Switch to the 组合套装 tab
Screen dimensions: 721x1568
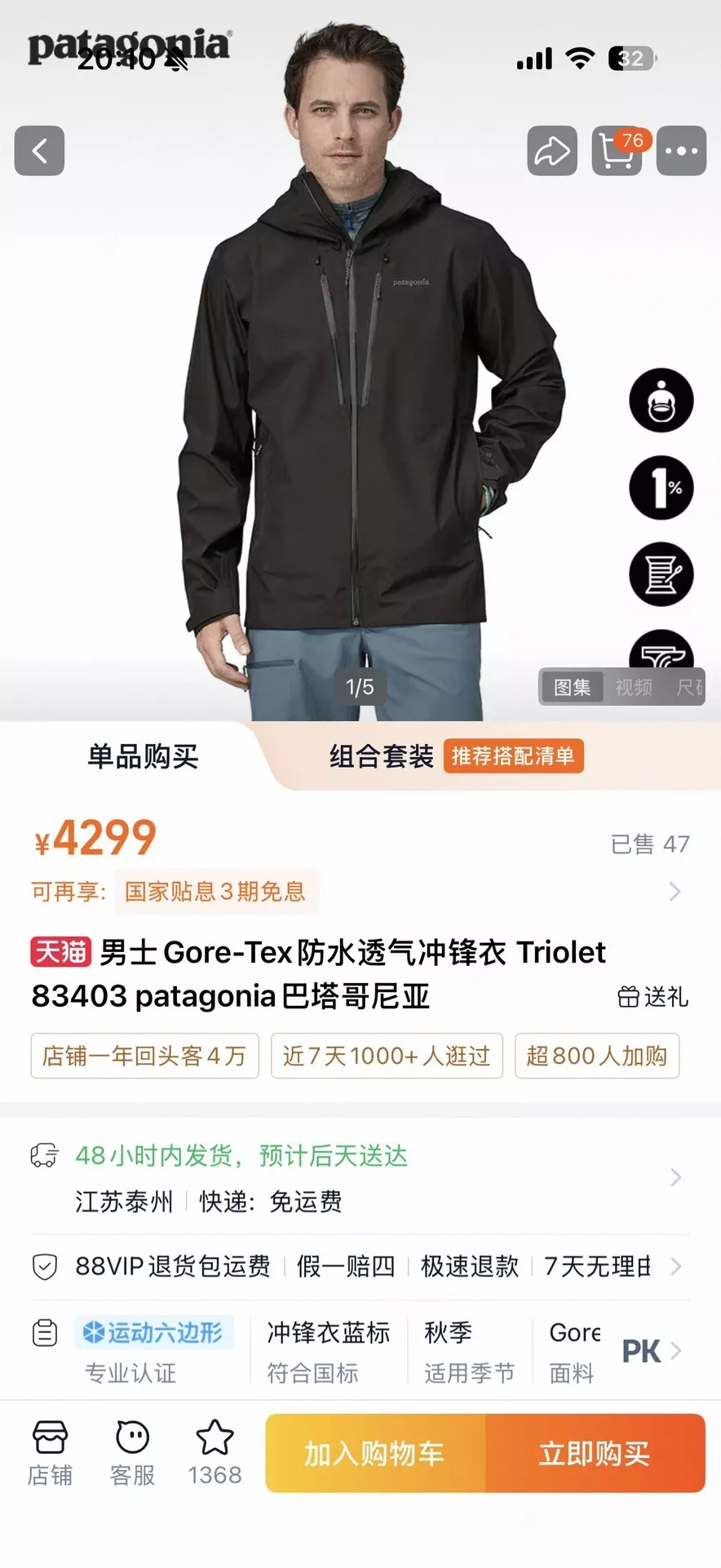coord(381,756)
